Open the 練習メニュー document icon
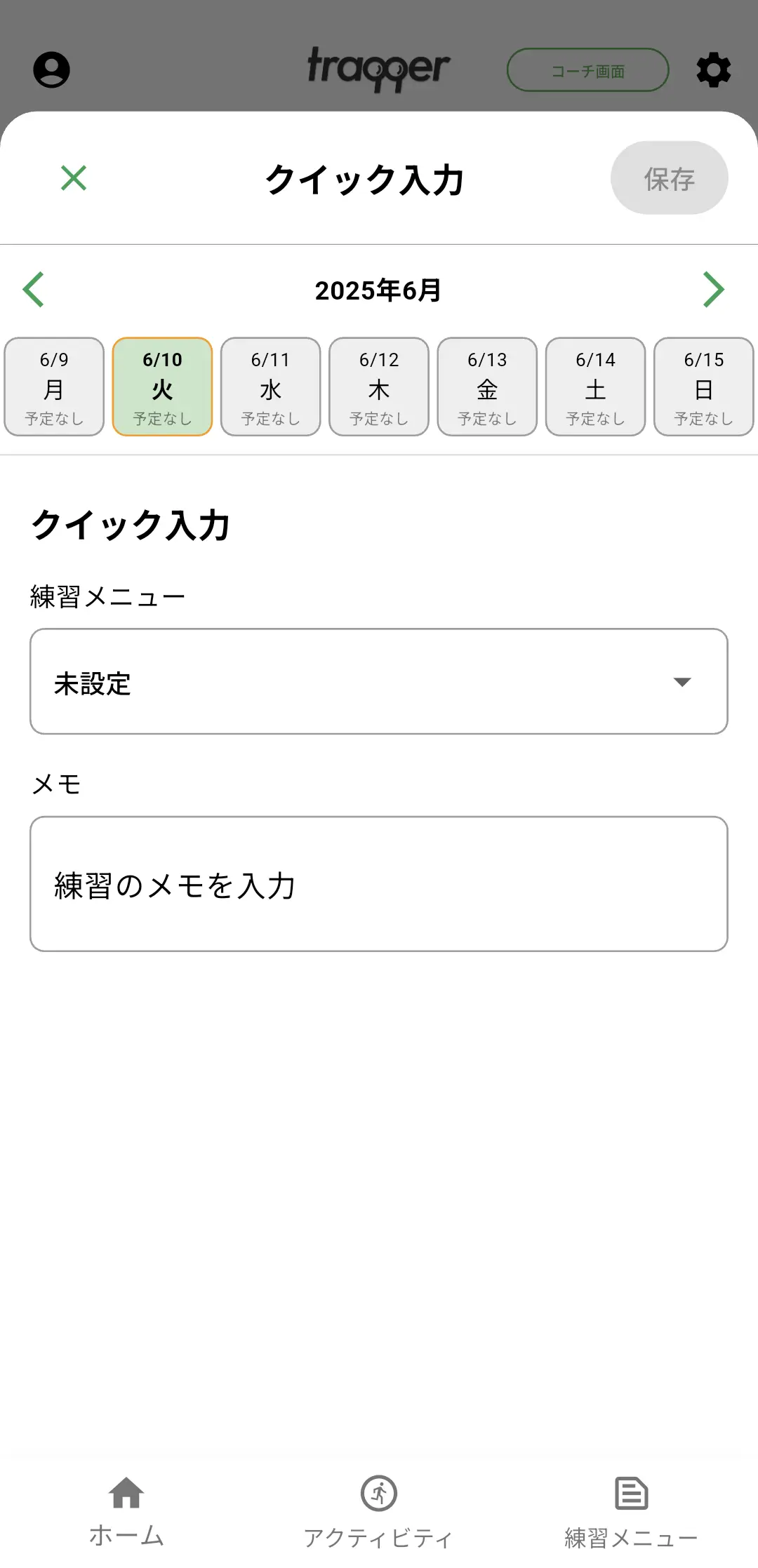 tap(630, 1492)
